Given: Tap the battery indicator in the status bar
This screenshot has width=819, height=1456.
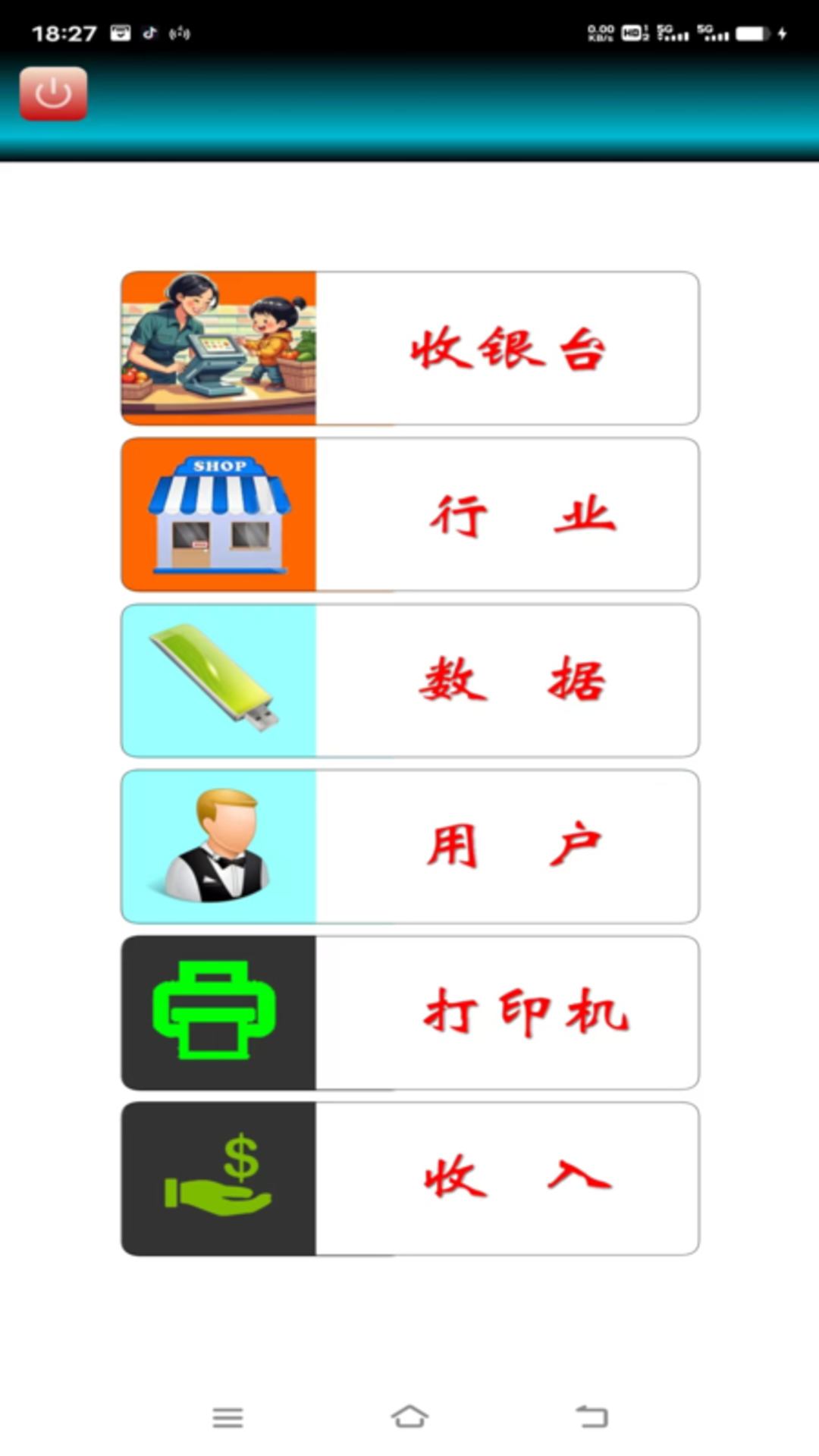Looking at the screenshot, I should [x=753, y=33].
